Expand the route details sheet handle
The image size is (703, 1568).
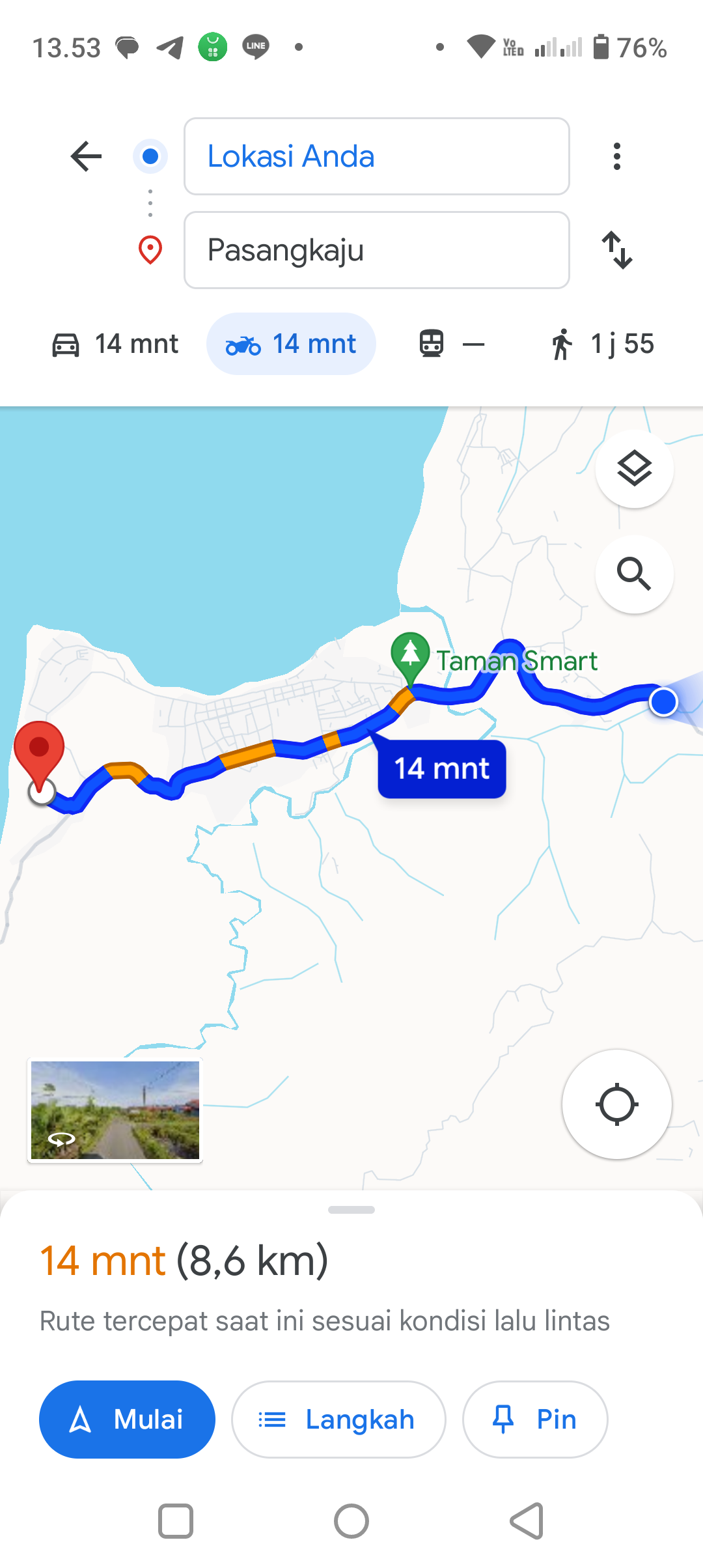point(351,1210)
